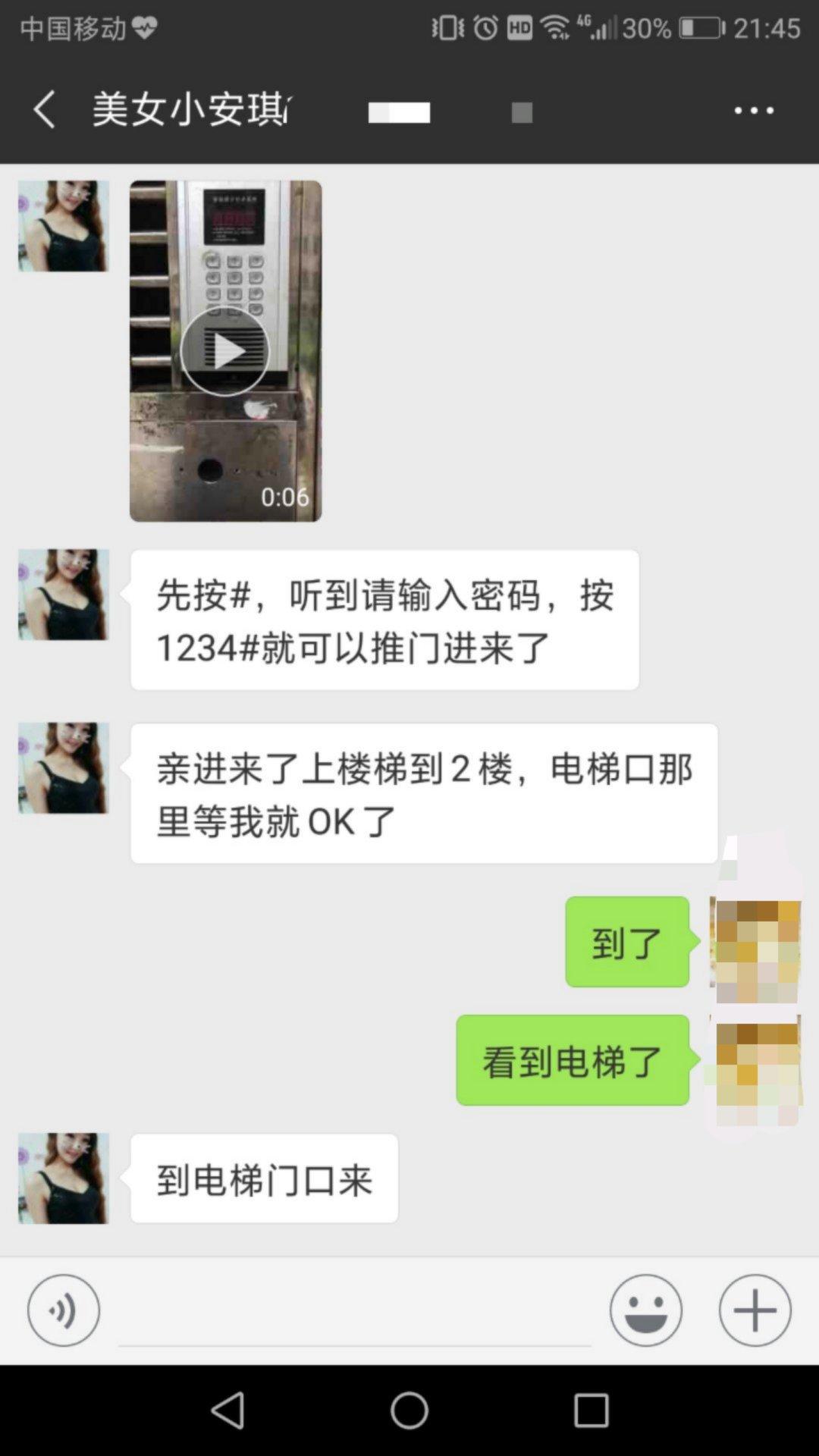Screen dimensions: 819x1456
Task: Tap the HD indicator in the status bar
Action: click(522, 27)
